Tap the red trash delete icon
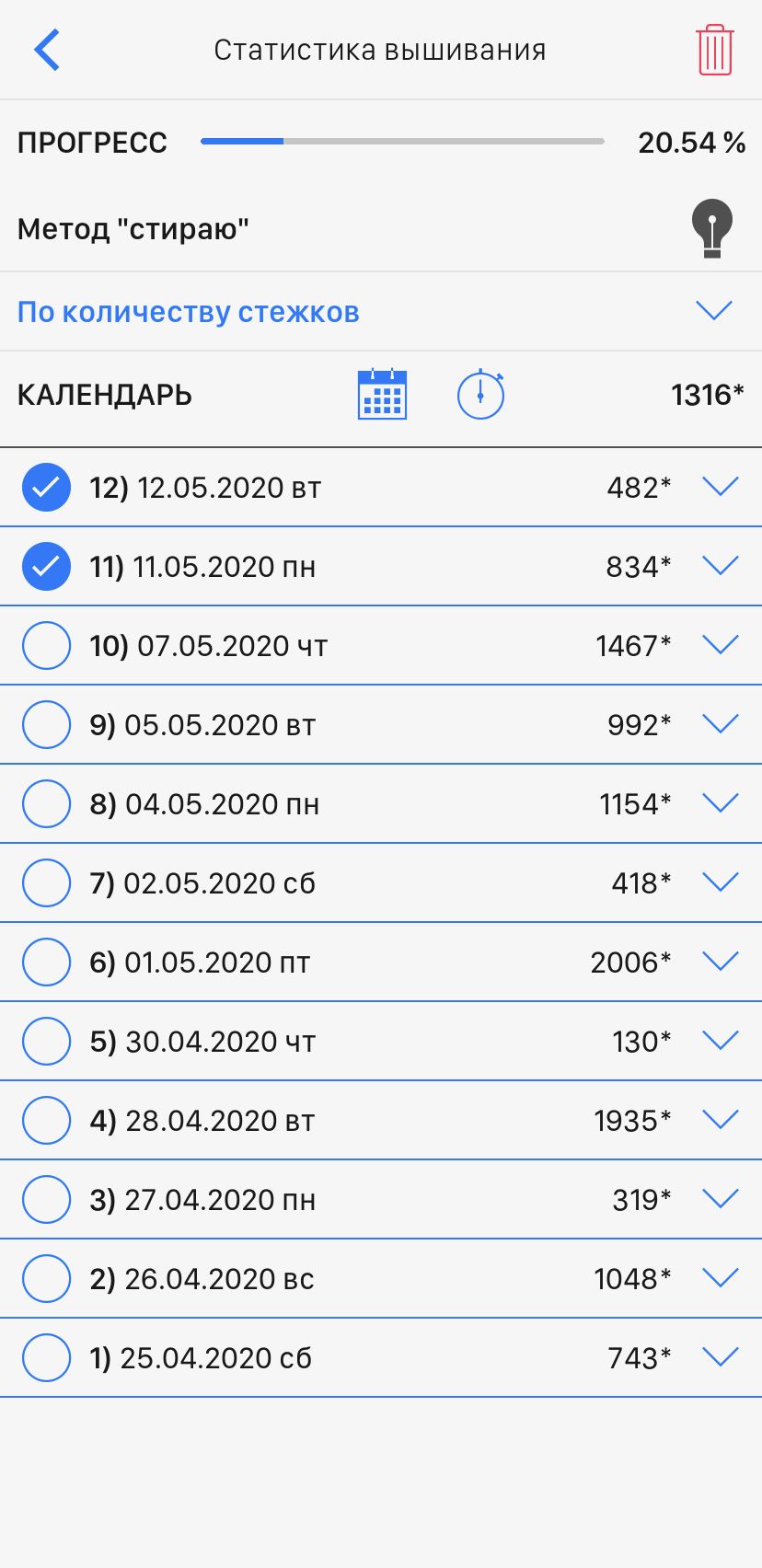The width and height of the screenshot is (762, 1568). 714,50
